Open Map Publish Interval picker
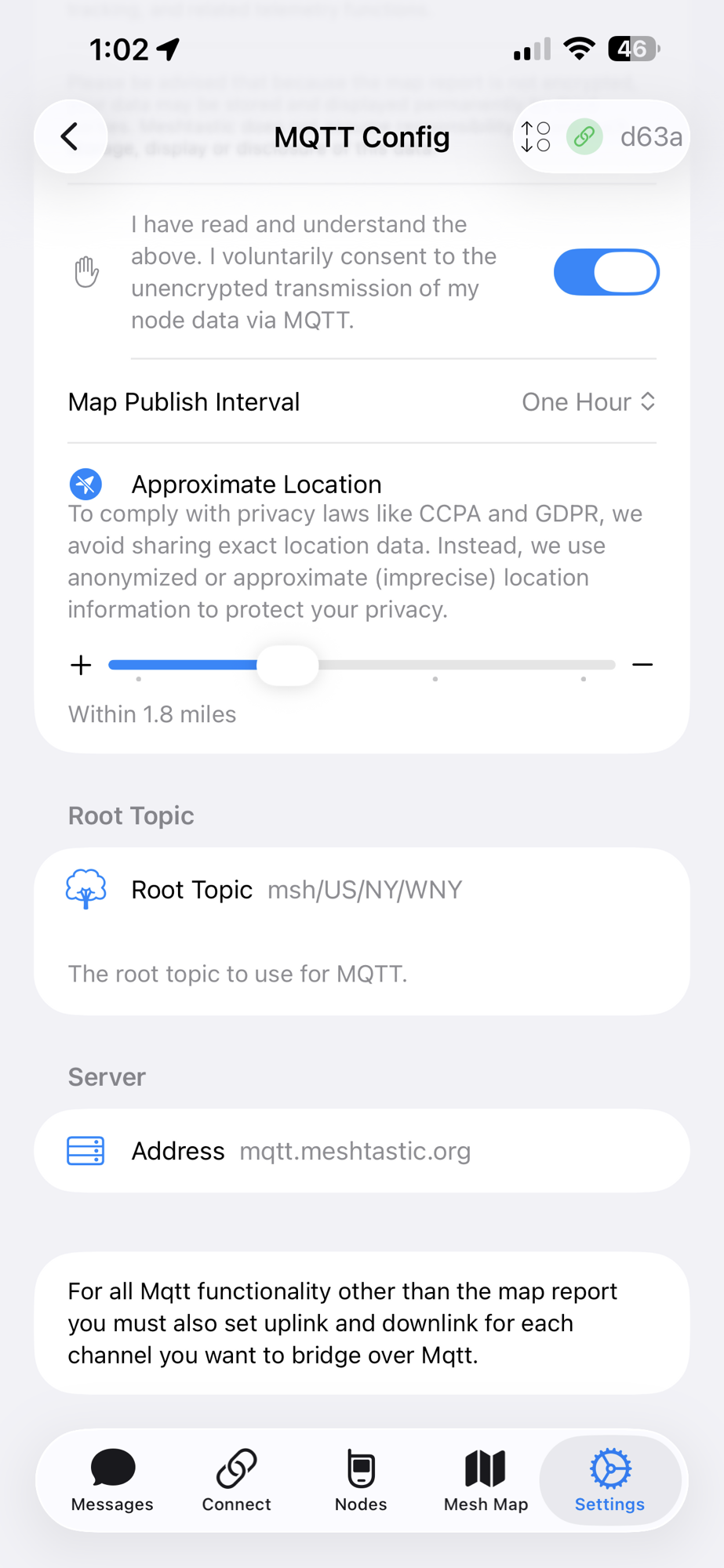 588,402
